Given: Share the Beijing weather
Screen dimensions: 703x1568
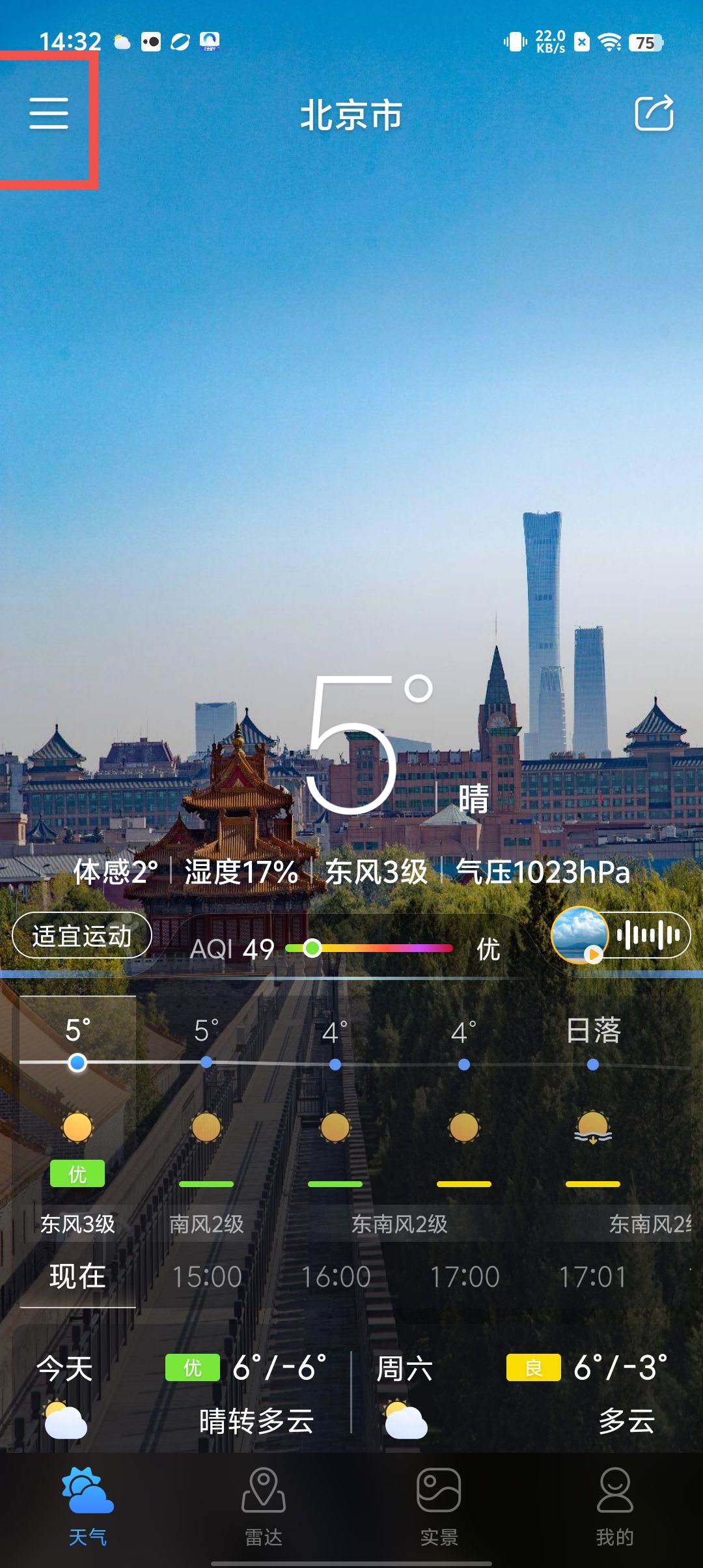Looking at the screenshot, I should point(654,114).
